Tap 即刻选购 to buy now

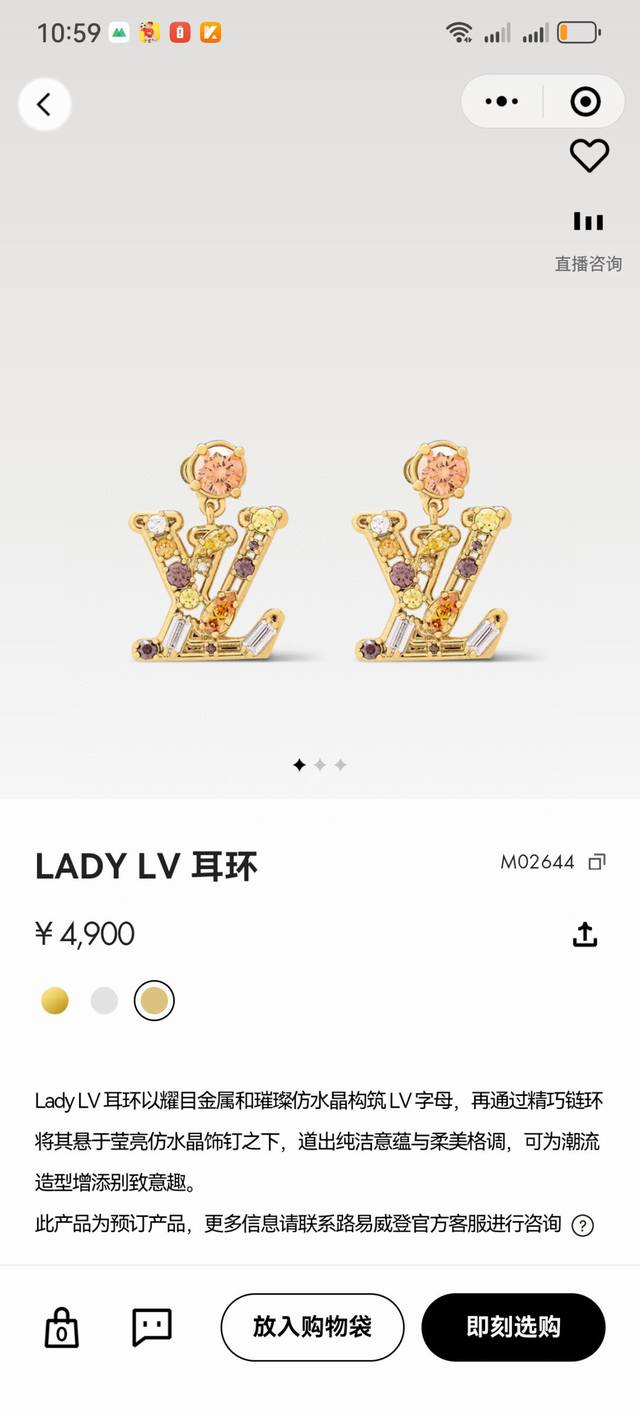513,1327
